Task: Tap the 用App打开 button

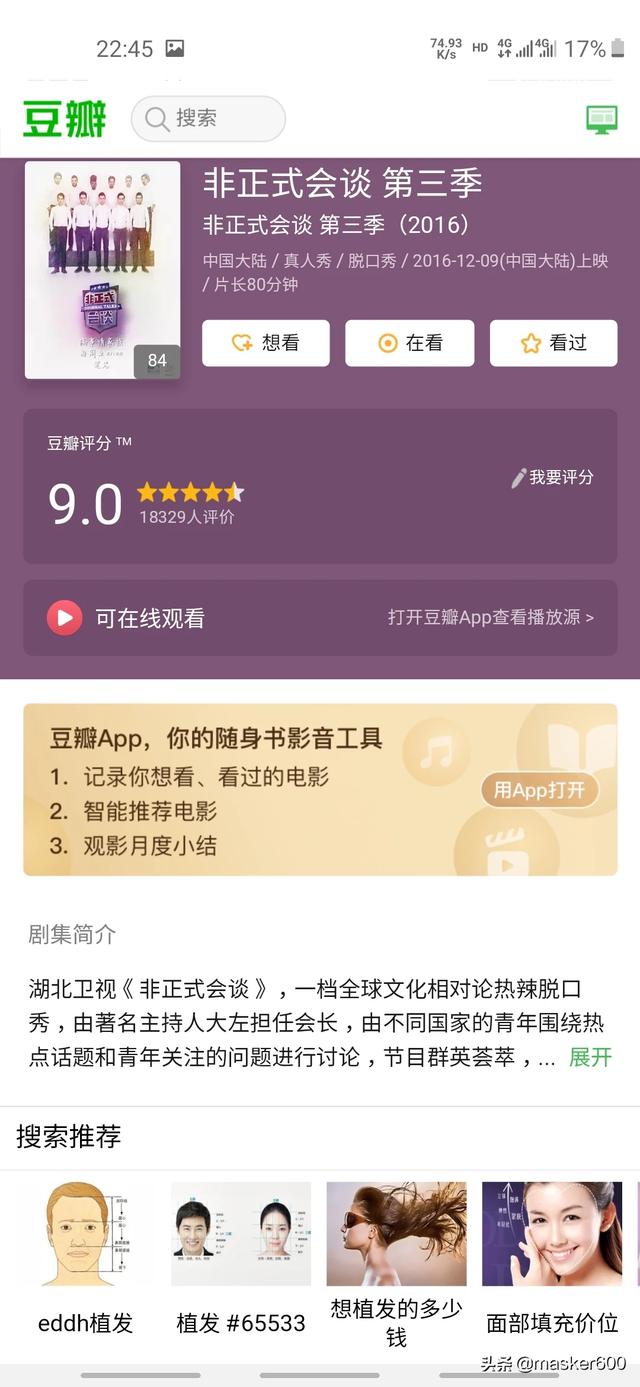Action: (539, 790)
